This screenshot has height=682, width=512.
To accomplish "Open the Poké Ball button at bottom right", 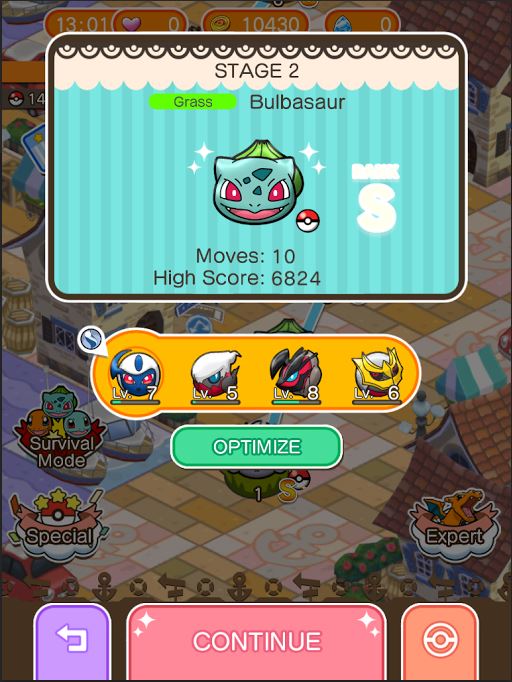I will pyautogui.click(x=440, y=642).
